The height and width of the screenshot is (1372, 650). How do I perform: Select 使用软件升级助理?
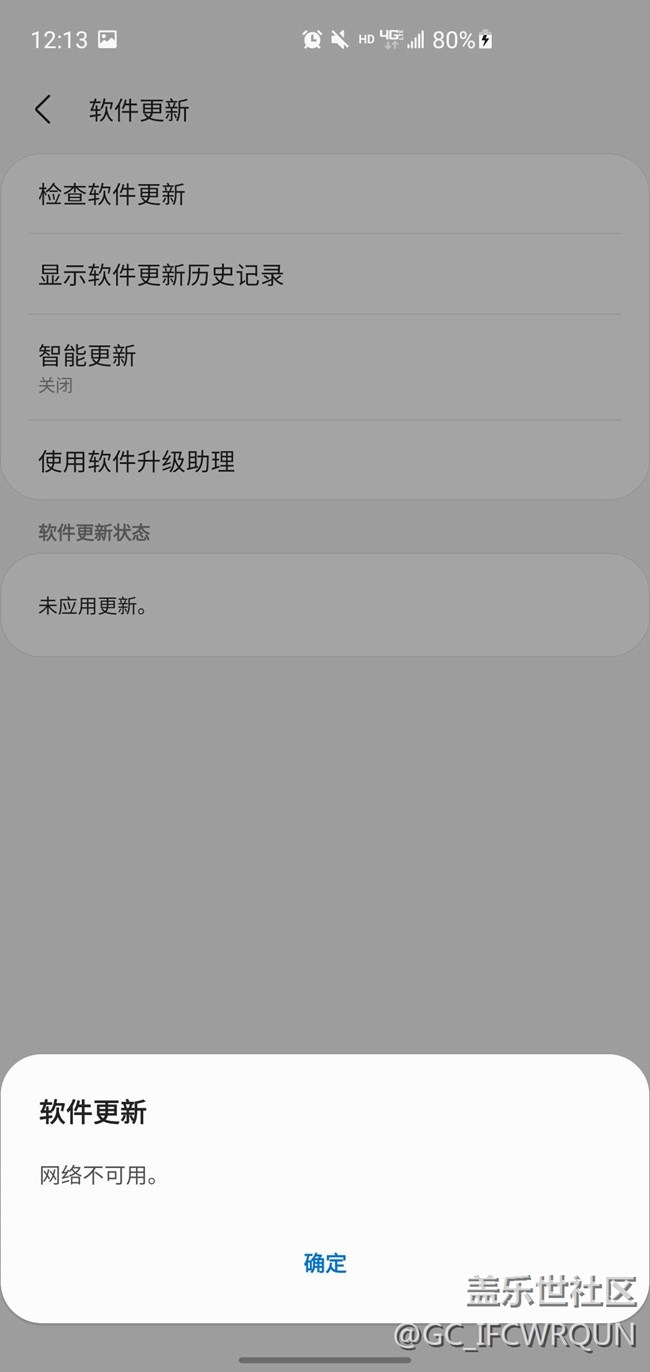136,461
